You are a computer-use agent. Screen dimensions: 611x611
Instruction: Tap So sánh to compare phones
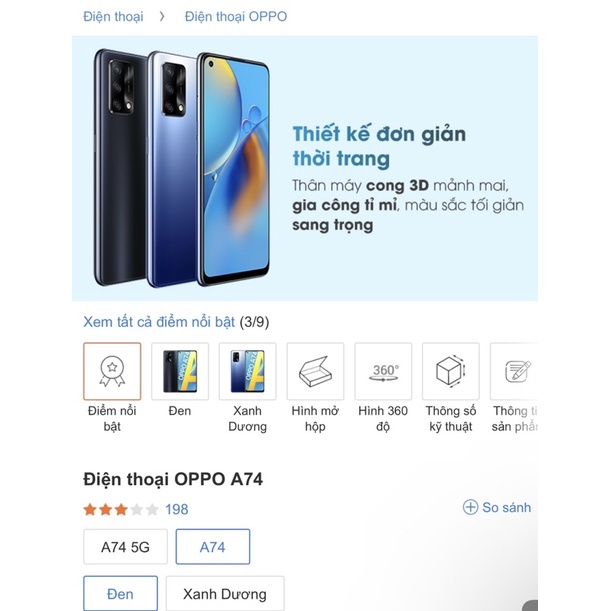pyautogui.click(x=497, y=507)
